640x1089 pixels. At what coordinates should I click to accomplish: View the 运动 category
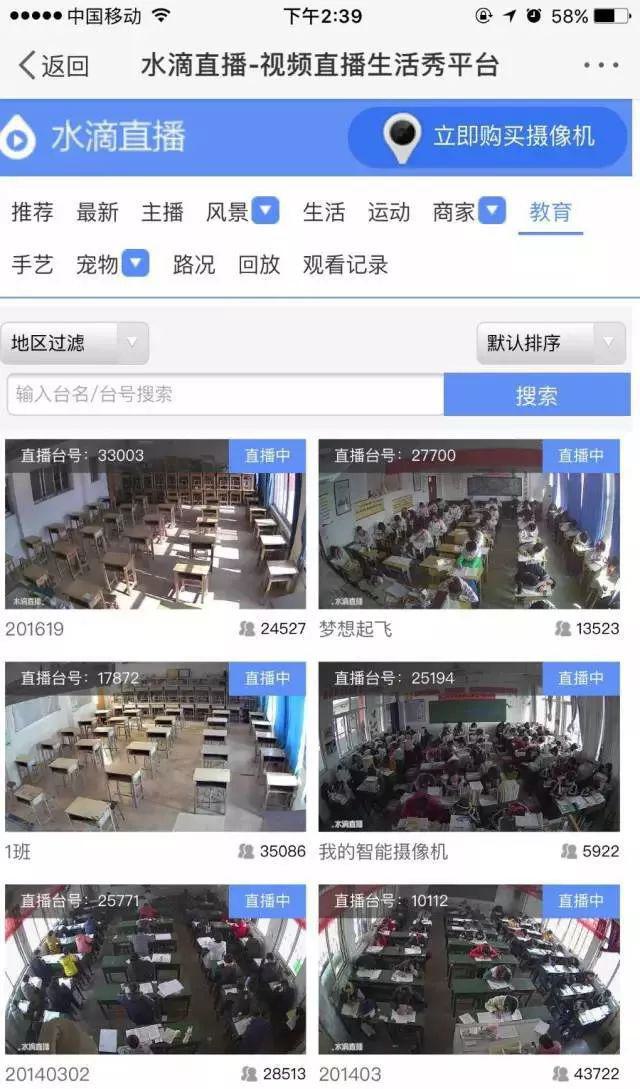389,212
